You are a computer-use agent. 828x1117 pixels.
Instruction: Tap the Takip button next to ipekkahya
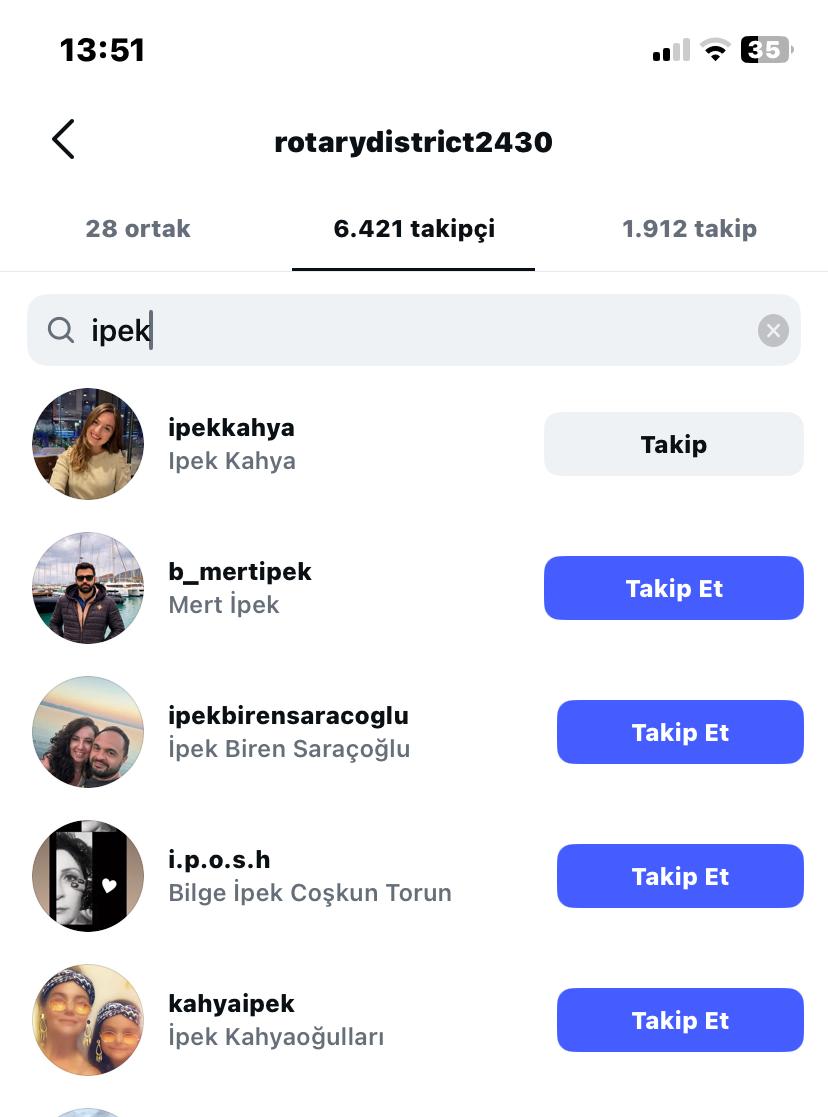click(x=673, y=444)
